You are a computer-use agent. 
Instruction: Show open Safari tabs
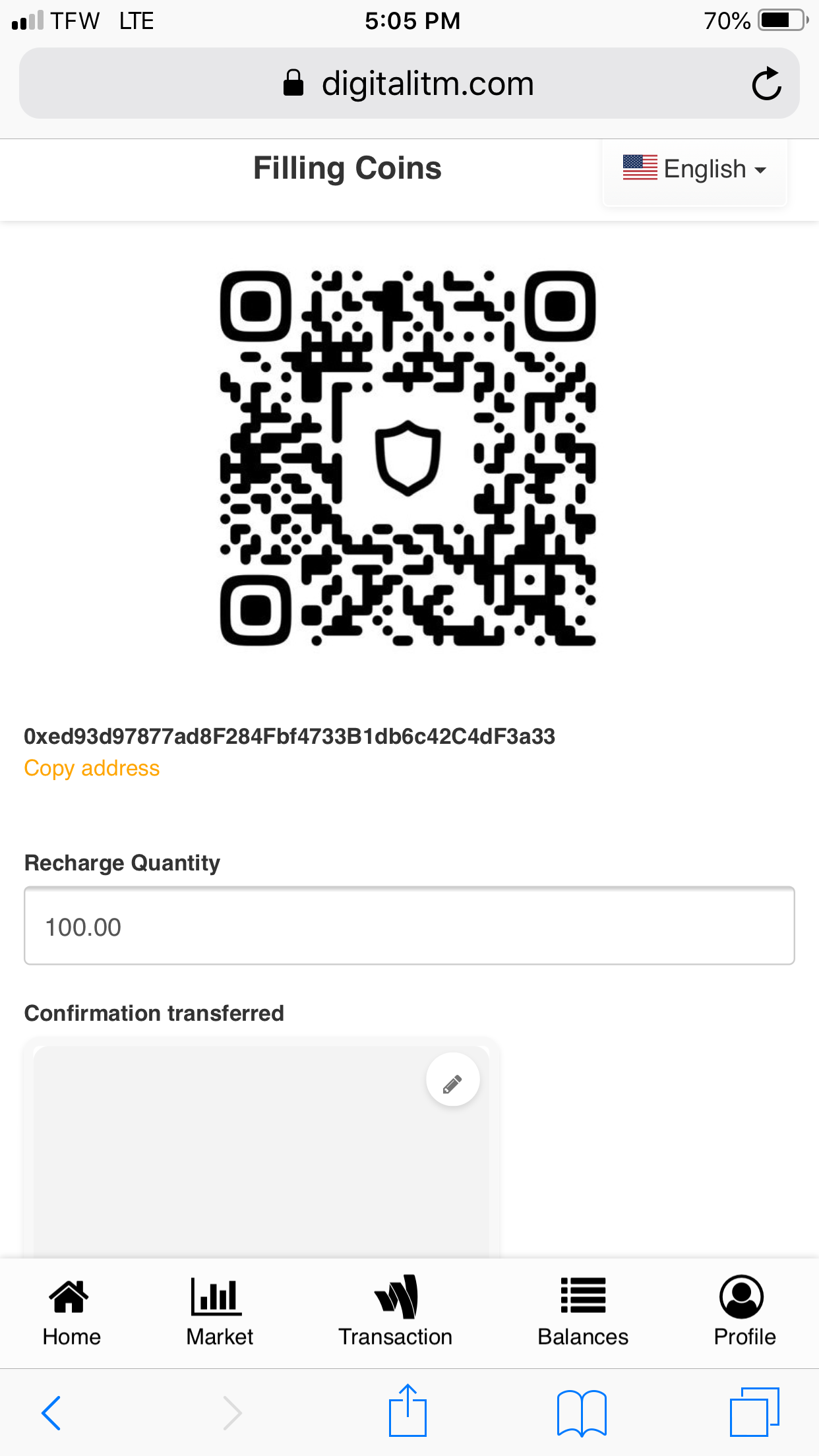(x=754, y=1412)
